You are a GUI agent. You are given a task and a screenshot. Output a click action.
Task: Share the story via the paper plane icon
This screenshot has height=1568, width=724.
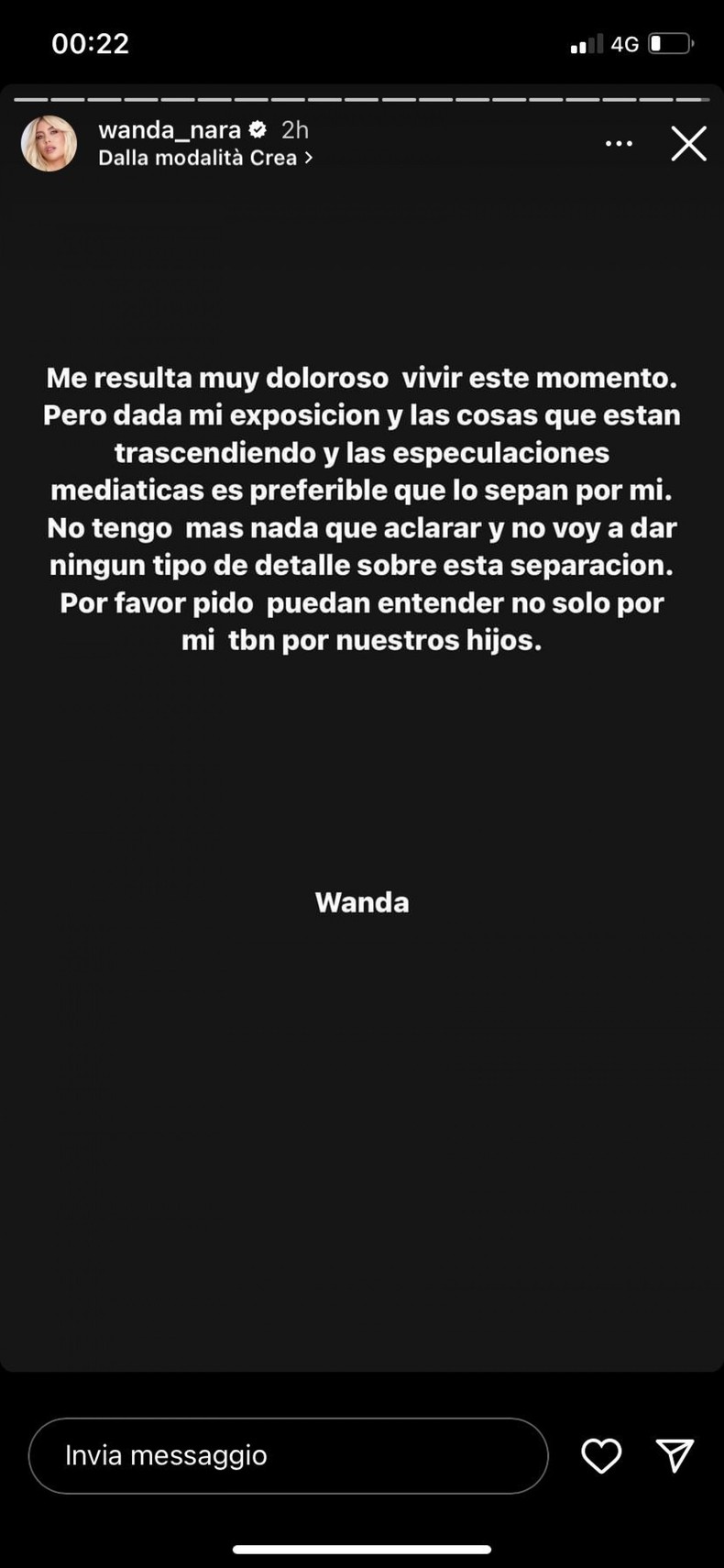(x=675, y=1455)
